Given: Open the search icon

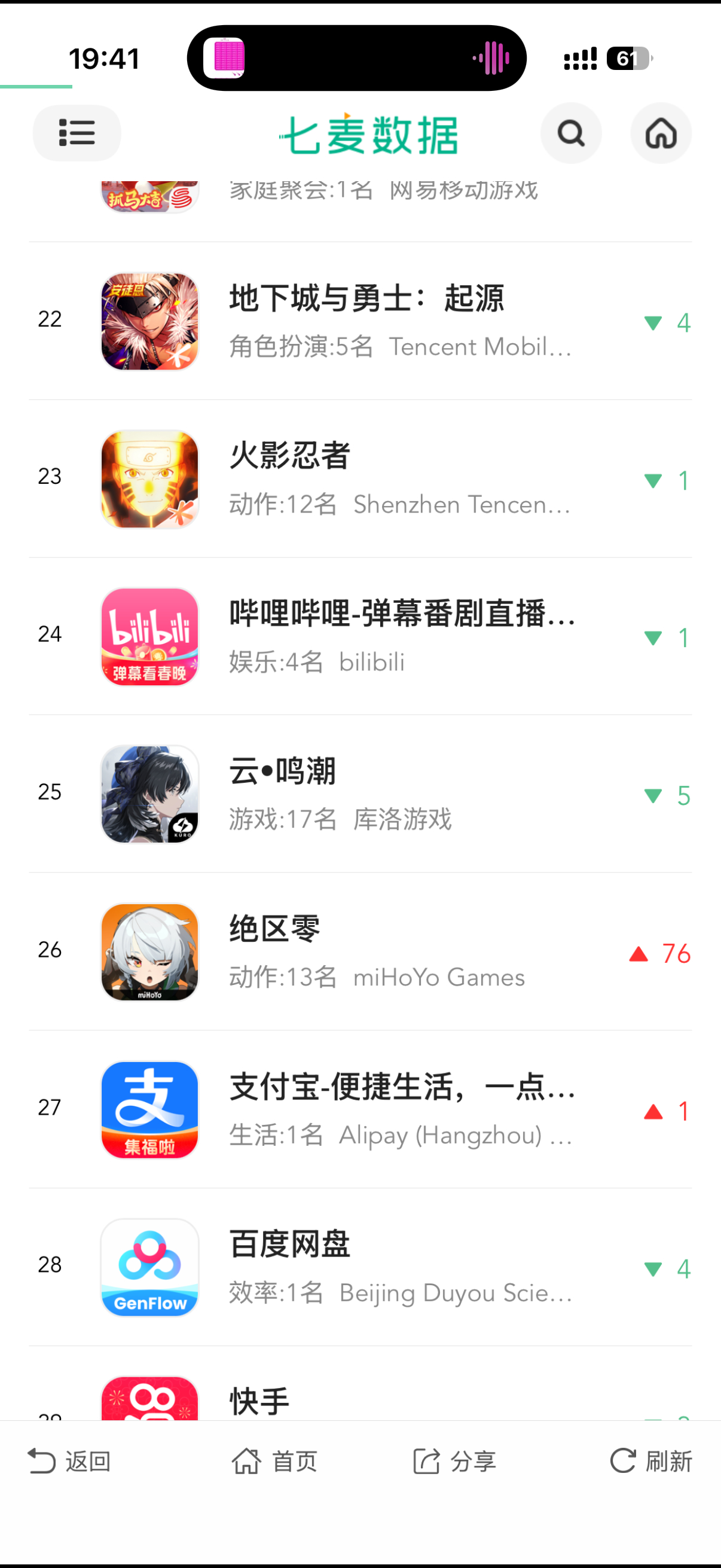Looking at the screenshot, I should tap(571, 133).
